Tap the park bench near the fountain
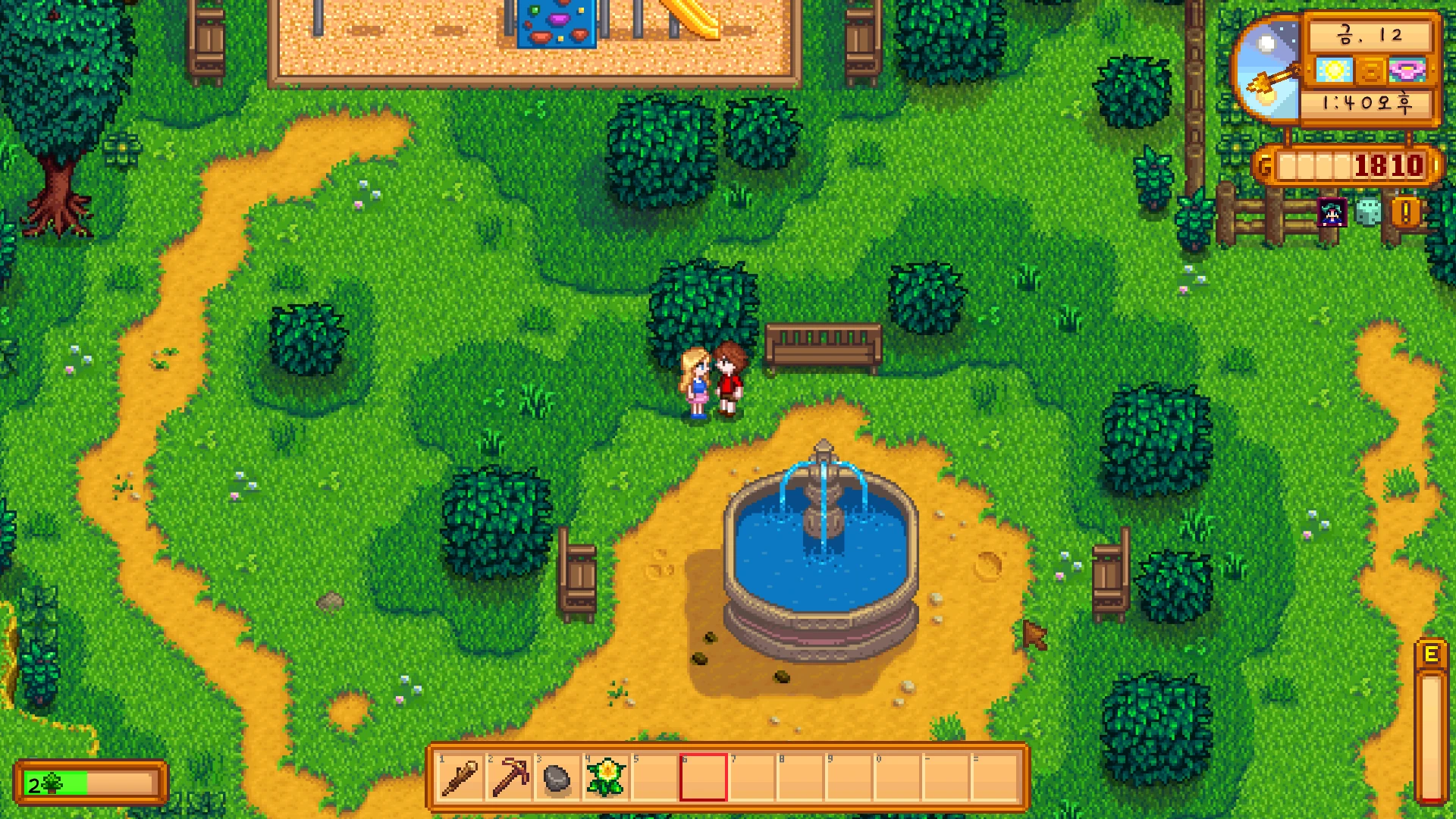This screenshot has width=1456, height=819. [824, 346]
